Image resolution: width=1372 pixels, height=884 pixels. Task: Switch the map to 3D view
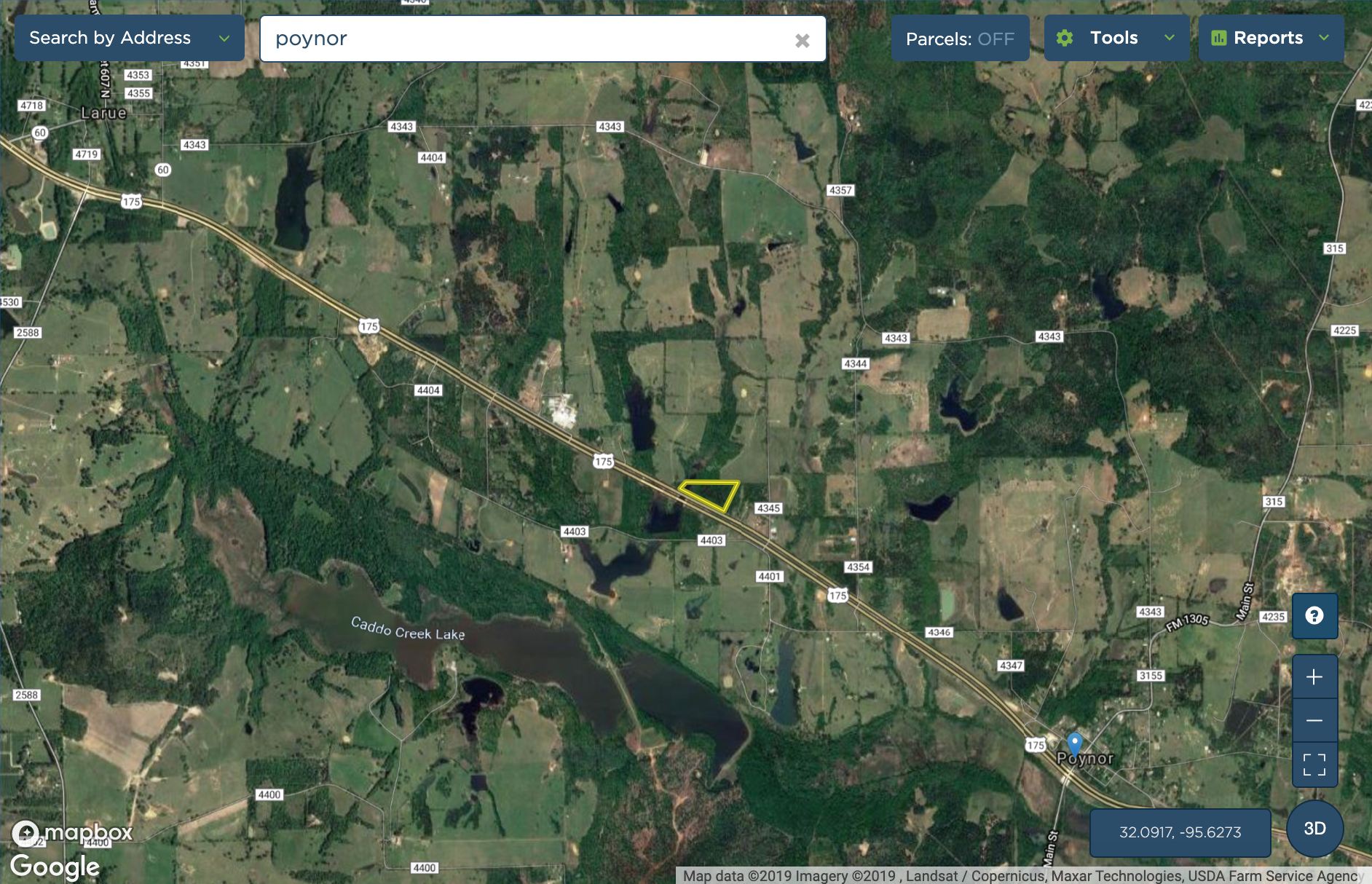pyautogui.click(x=1314, y=829)
